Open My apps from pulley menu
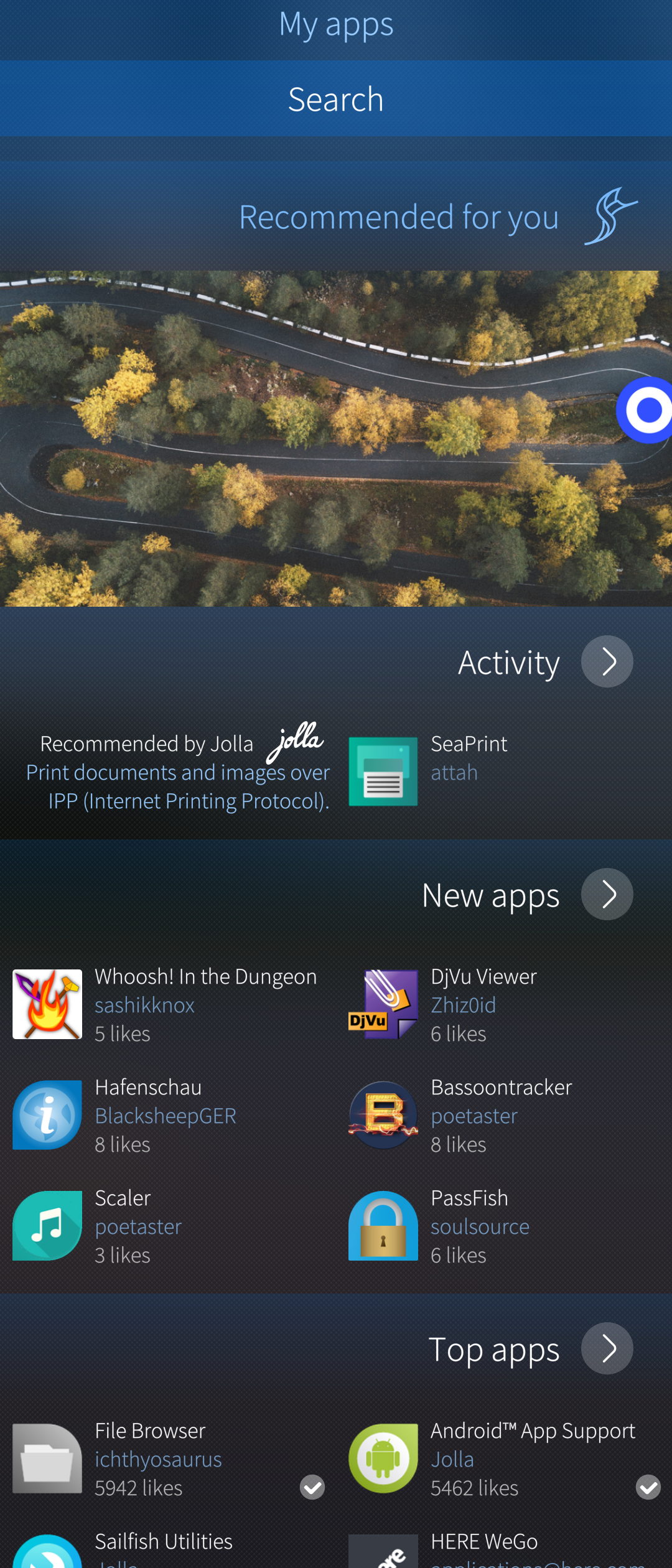 point(336,25)
